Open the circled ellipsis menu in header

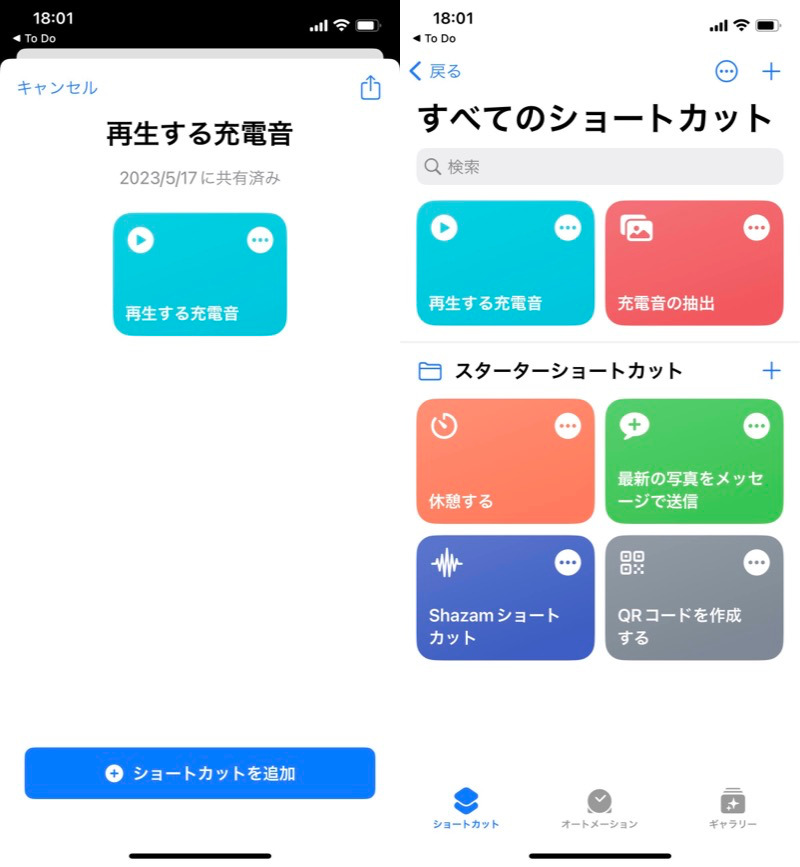727,71
